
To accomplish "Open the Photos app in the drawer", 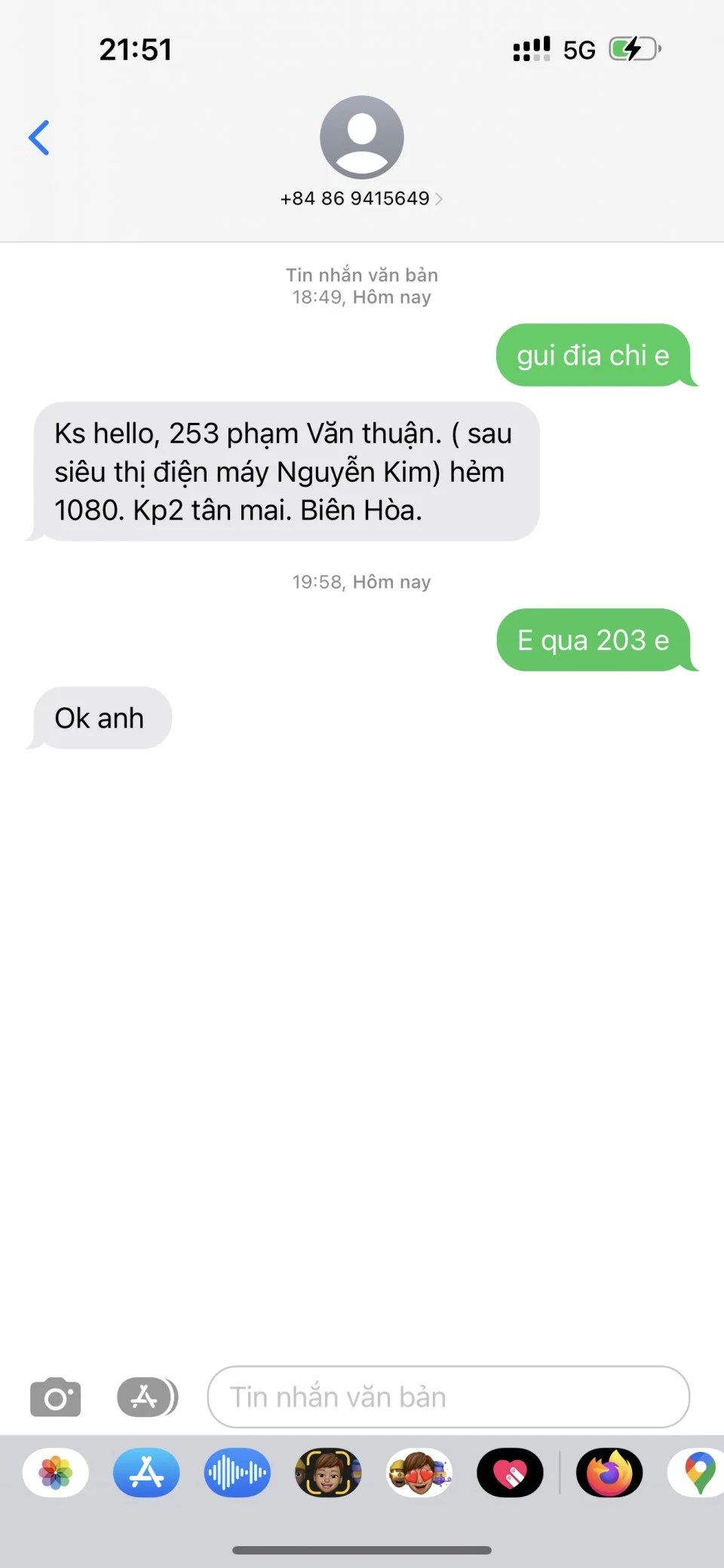I will [x=56, y=1472].
